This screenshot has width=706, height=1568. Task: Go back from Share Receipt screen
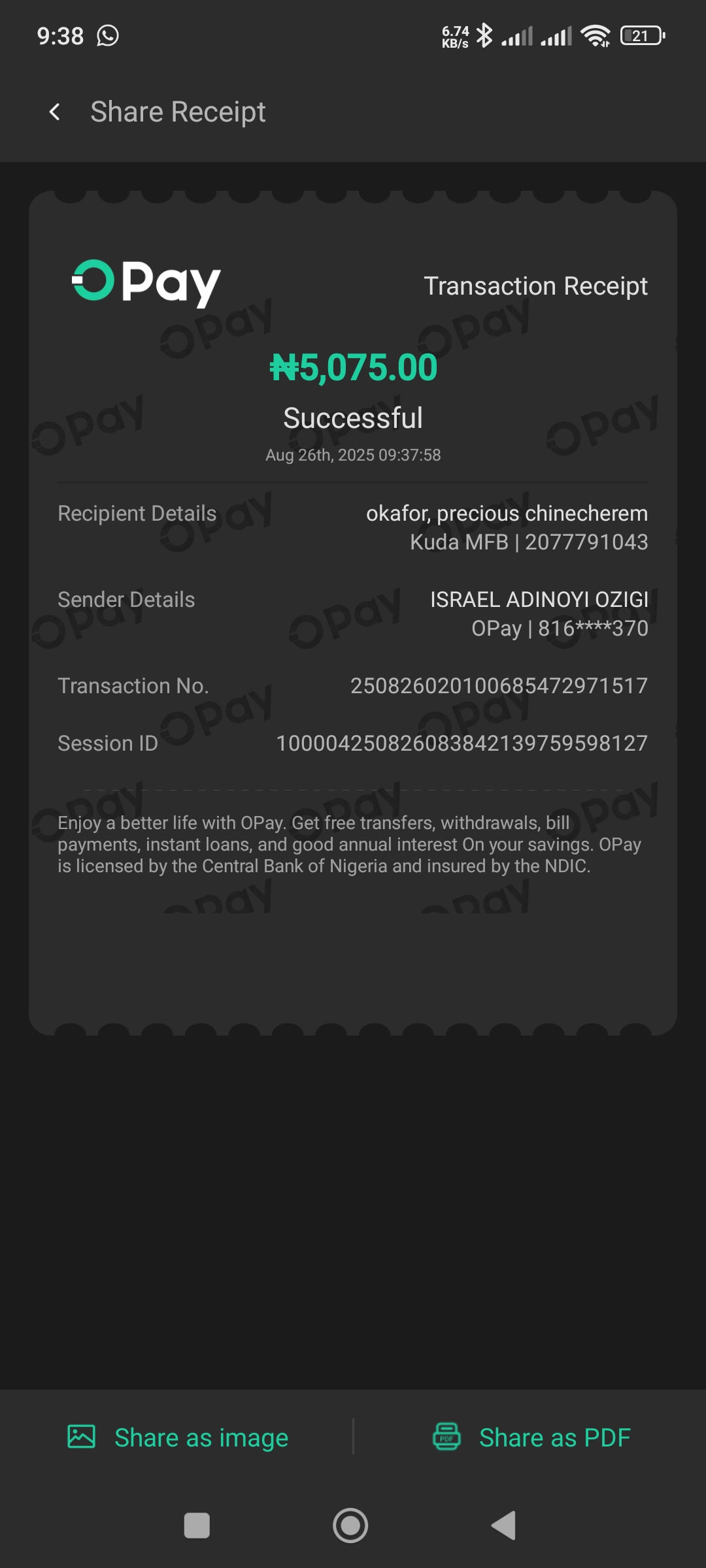(x=55, y=112)
